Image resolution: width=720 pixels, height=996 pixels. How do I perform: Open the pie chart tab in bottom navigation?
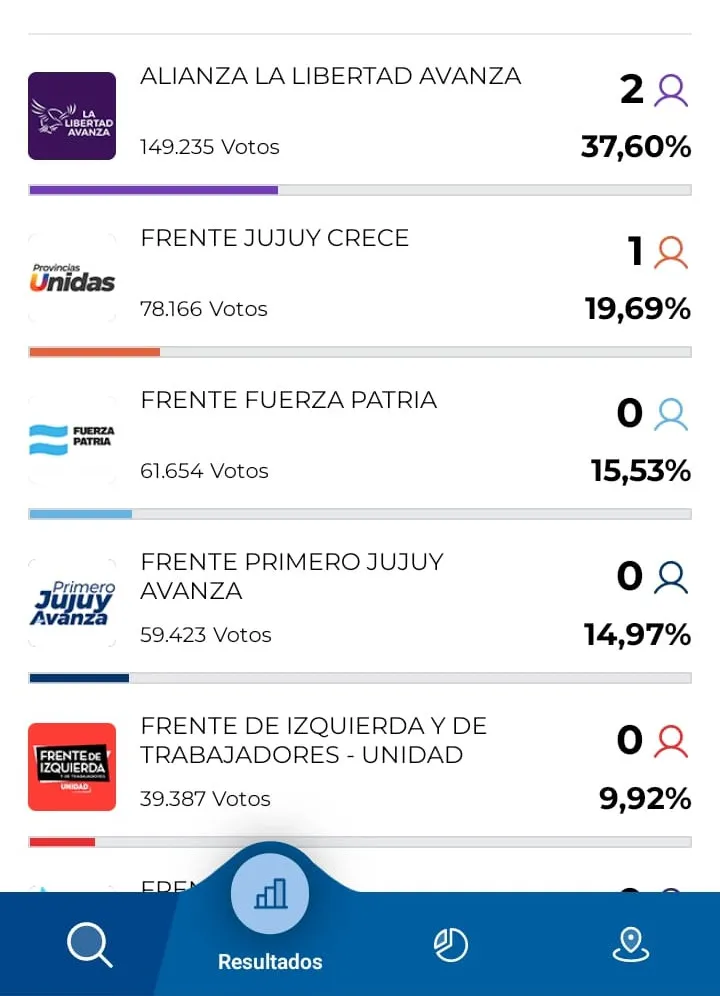tap(450, 944)
